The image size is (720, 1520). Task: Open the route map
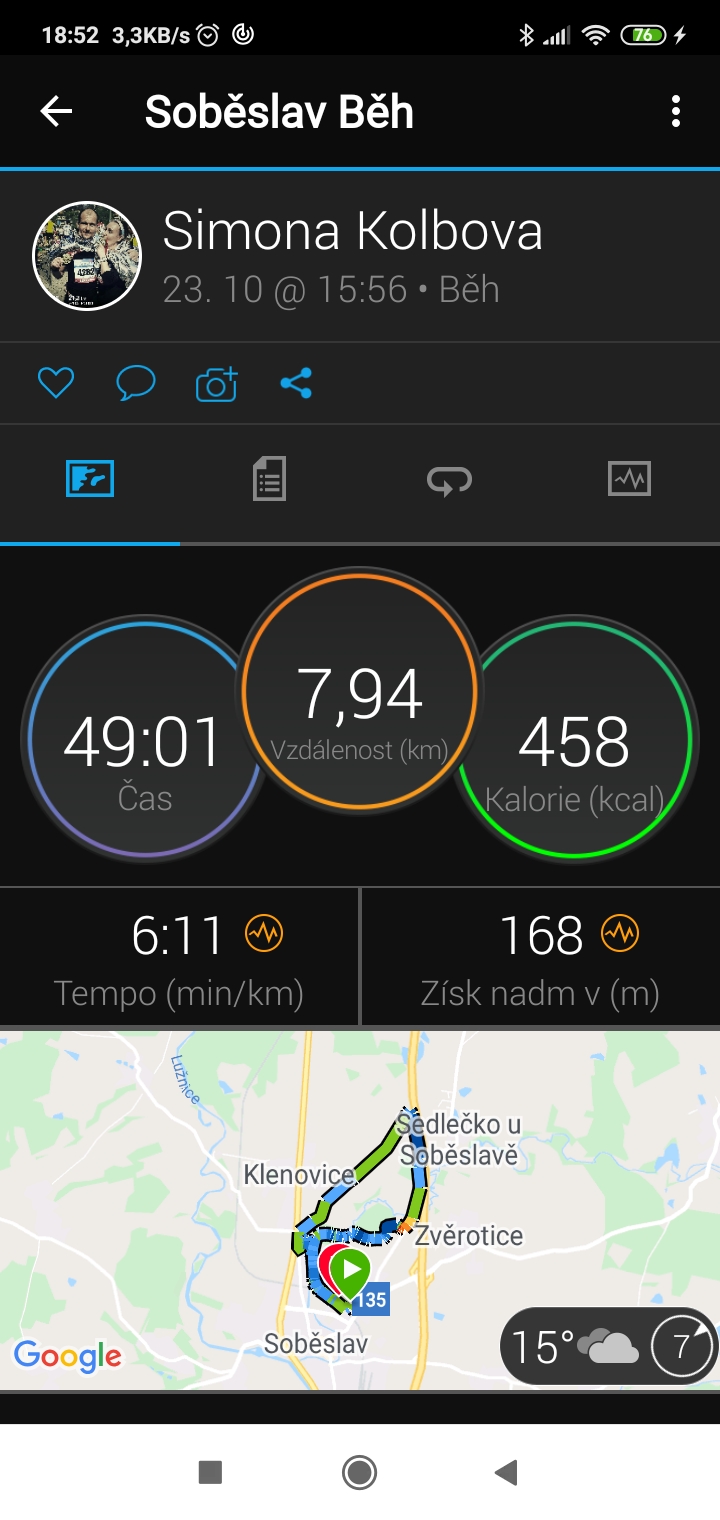pos(360,1210)
